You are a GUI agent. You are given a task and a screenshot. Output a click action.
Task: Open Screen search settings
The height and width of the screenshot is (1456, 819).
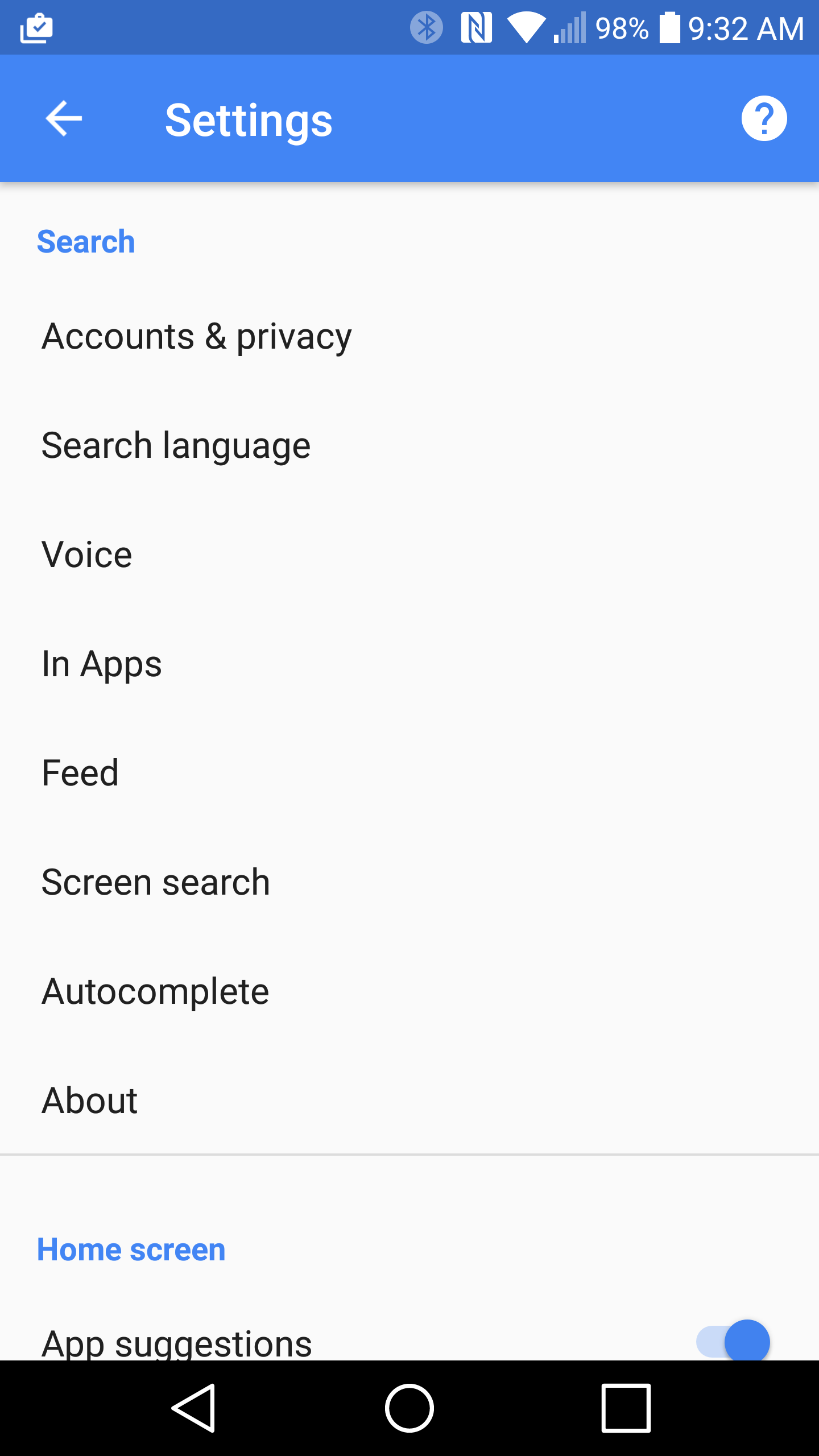(156, 881)
